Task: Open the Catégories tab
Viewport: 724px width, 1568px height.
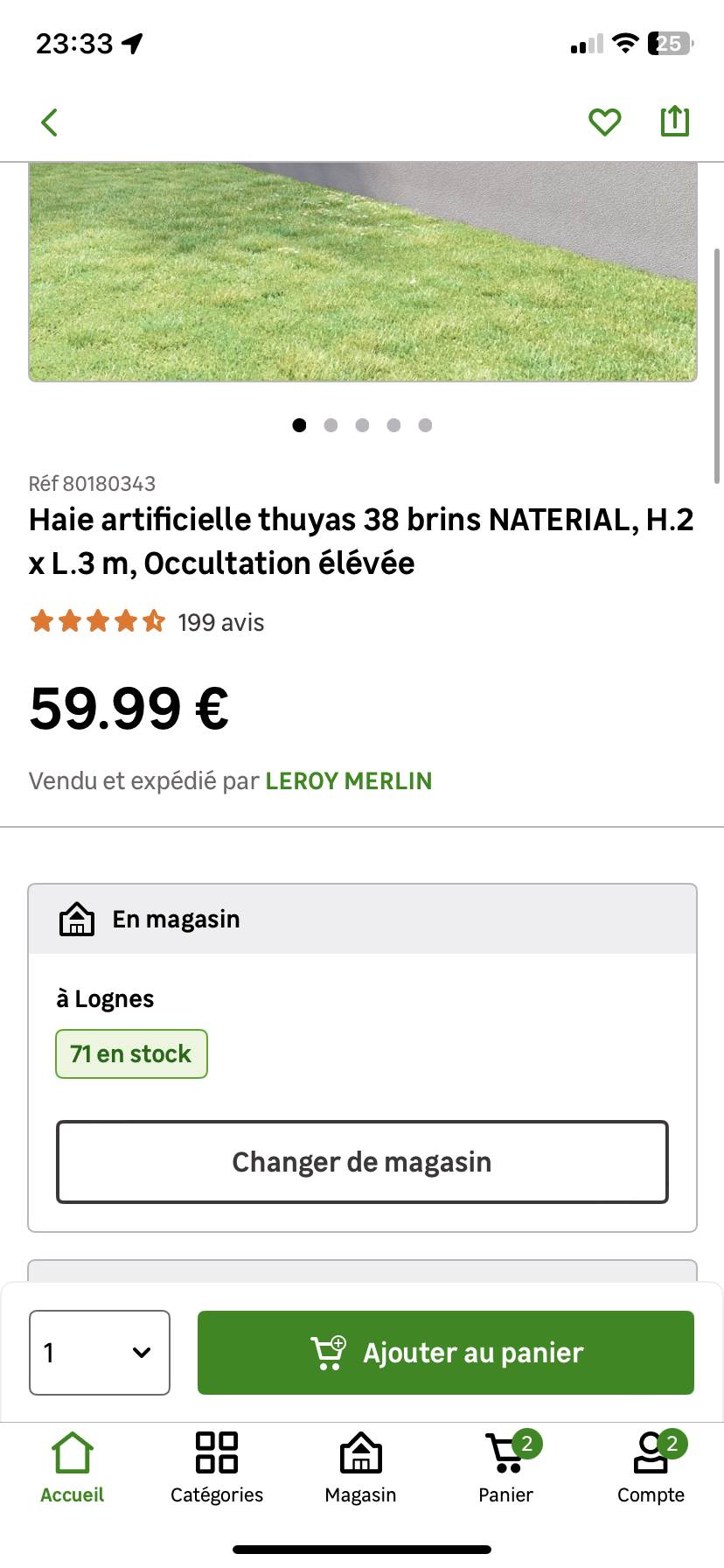Action: [x=217, y=1467]
